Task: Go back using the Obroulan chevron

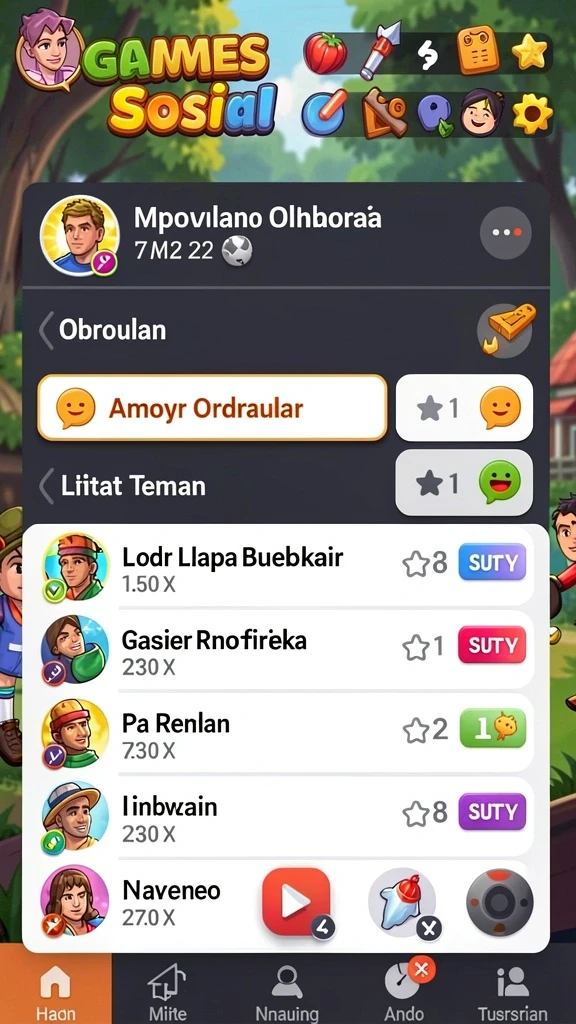Action: pyautogui.click(x=46, y=331)
